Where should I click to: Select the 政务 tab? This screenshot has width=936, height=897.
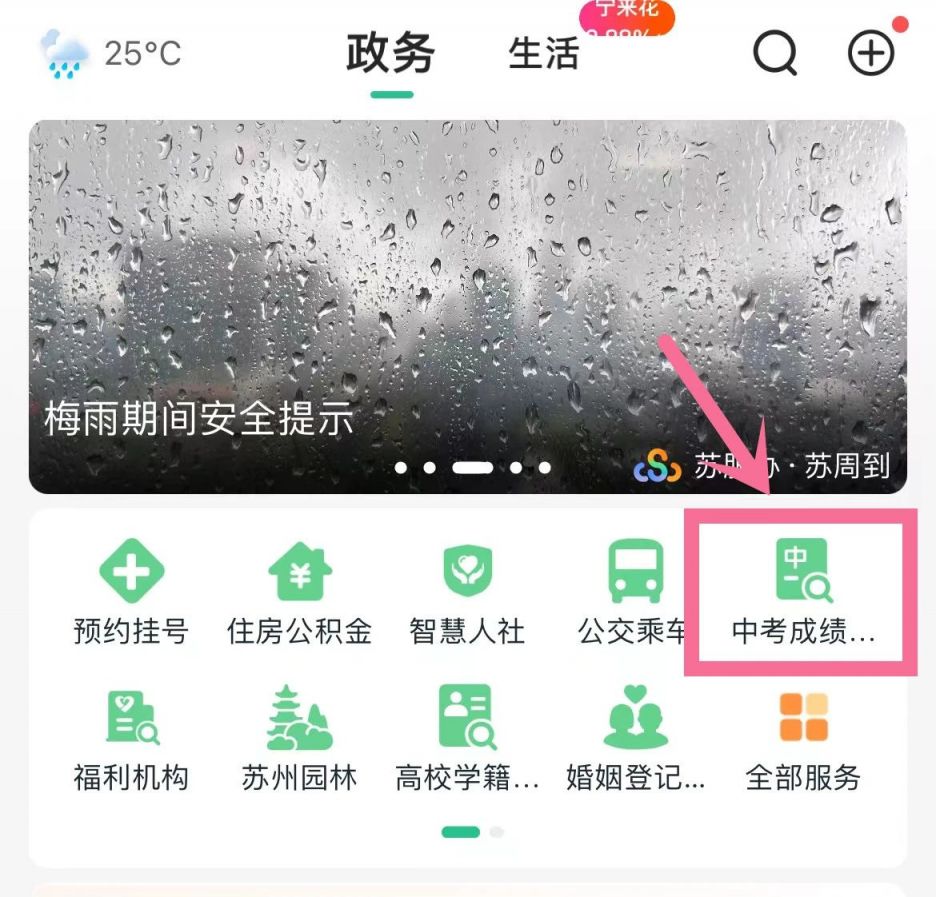click(391, 54)
